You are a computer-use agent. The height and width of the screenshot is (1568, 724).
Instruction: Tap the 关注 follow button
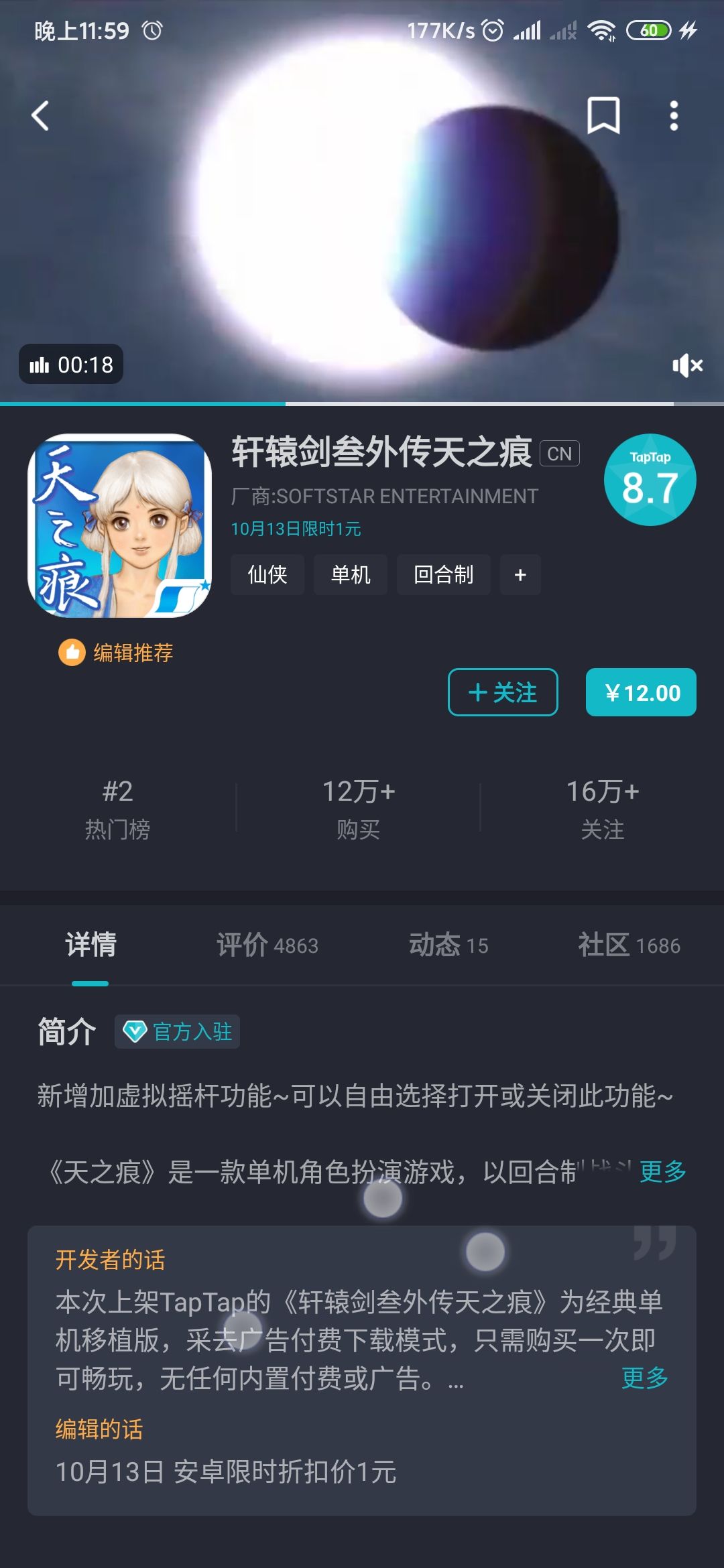pos(503,692)
